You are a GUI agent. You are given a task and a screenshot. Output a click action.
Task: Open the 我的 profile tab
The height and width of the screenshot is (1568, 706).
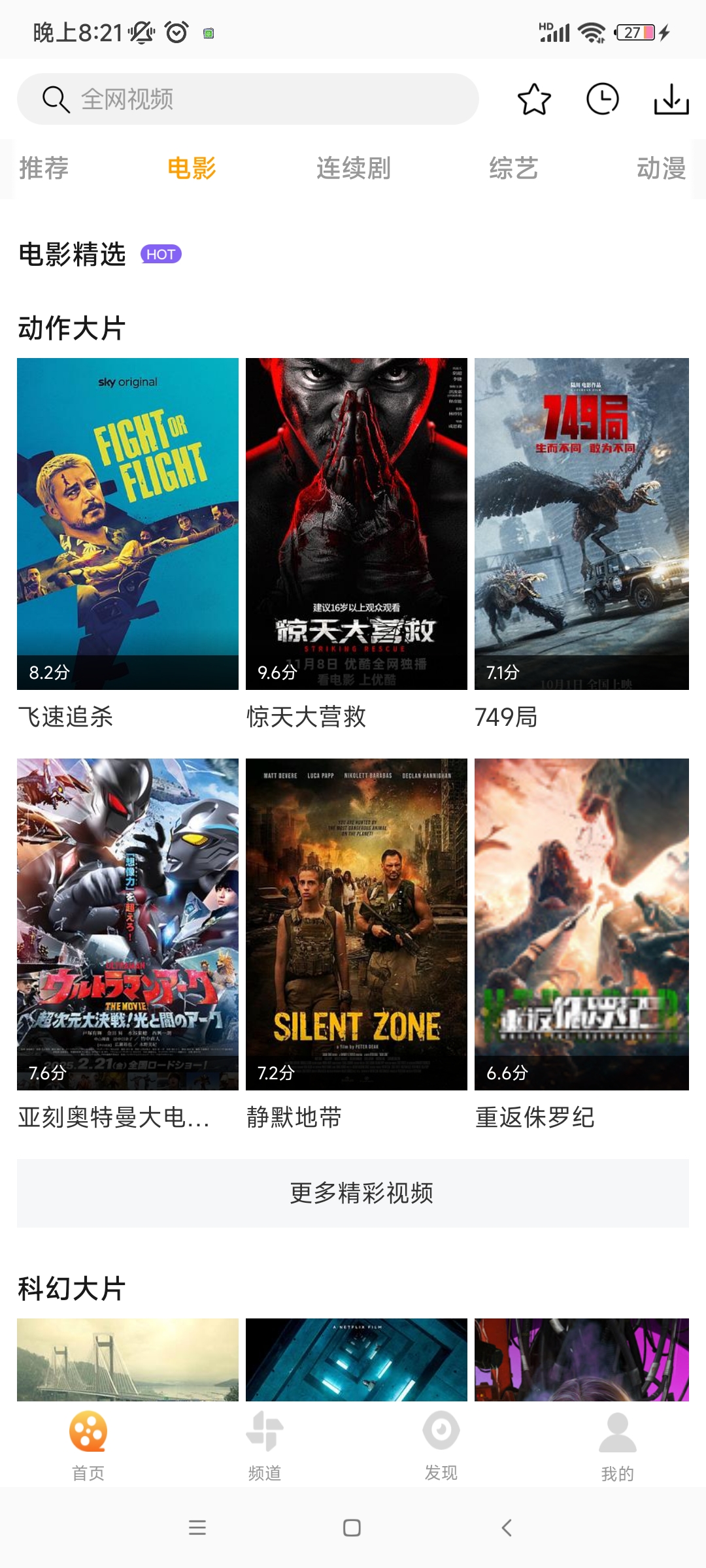[618, 1445]
